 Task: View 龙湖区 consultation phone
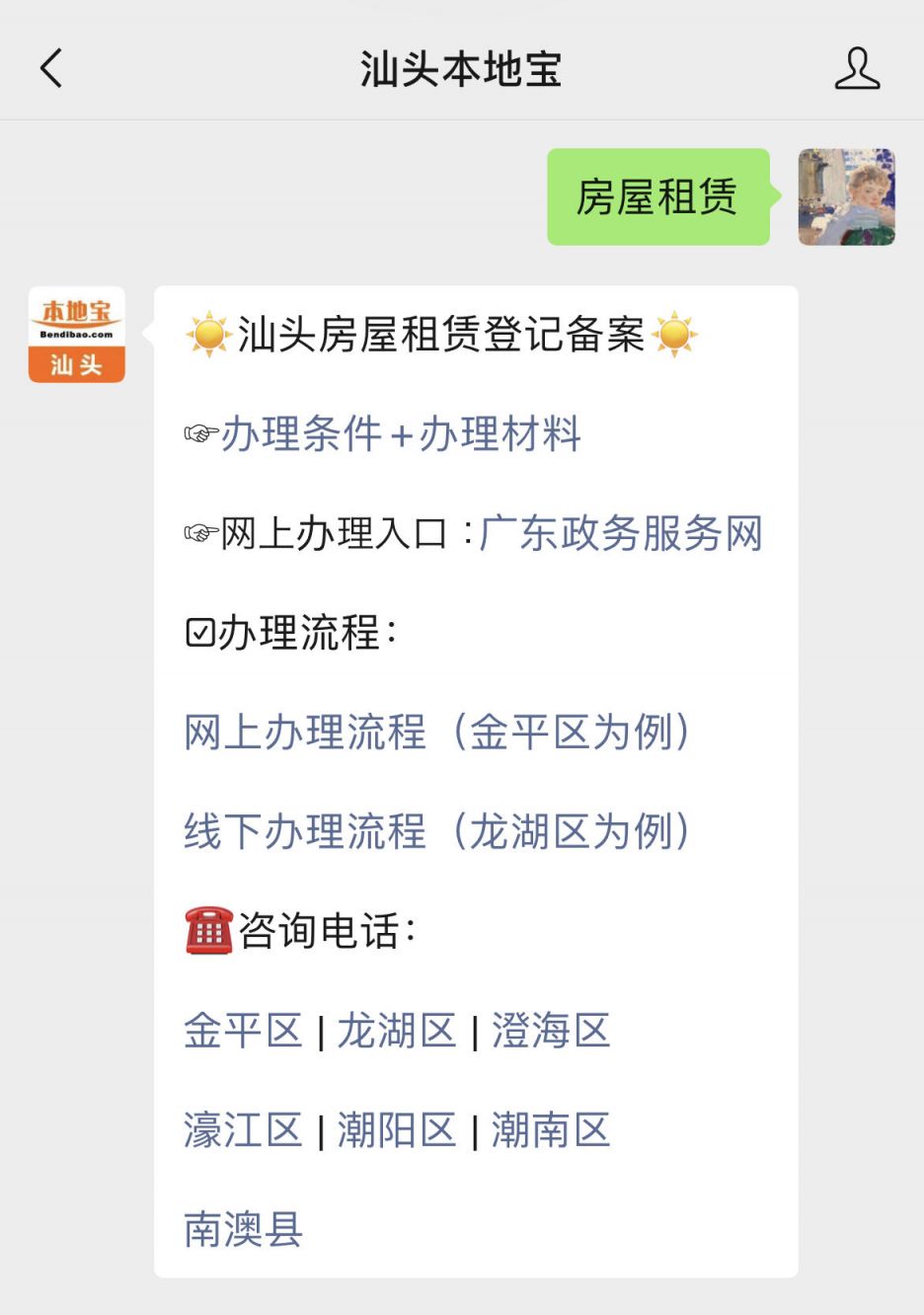[397, 1032]
